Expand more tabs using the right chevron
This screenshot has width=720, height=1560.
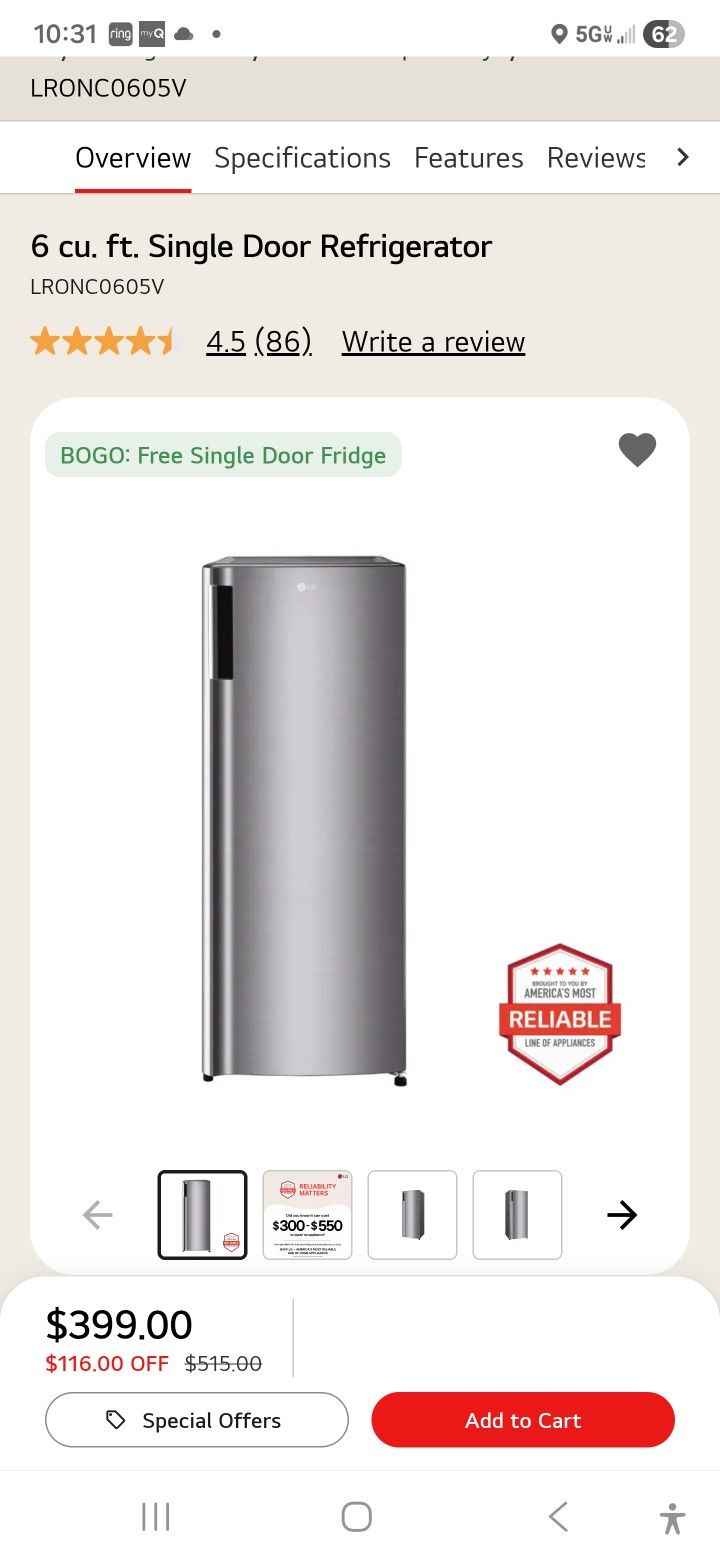[x=683, y=157]
